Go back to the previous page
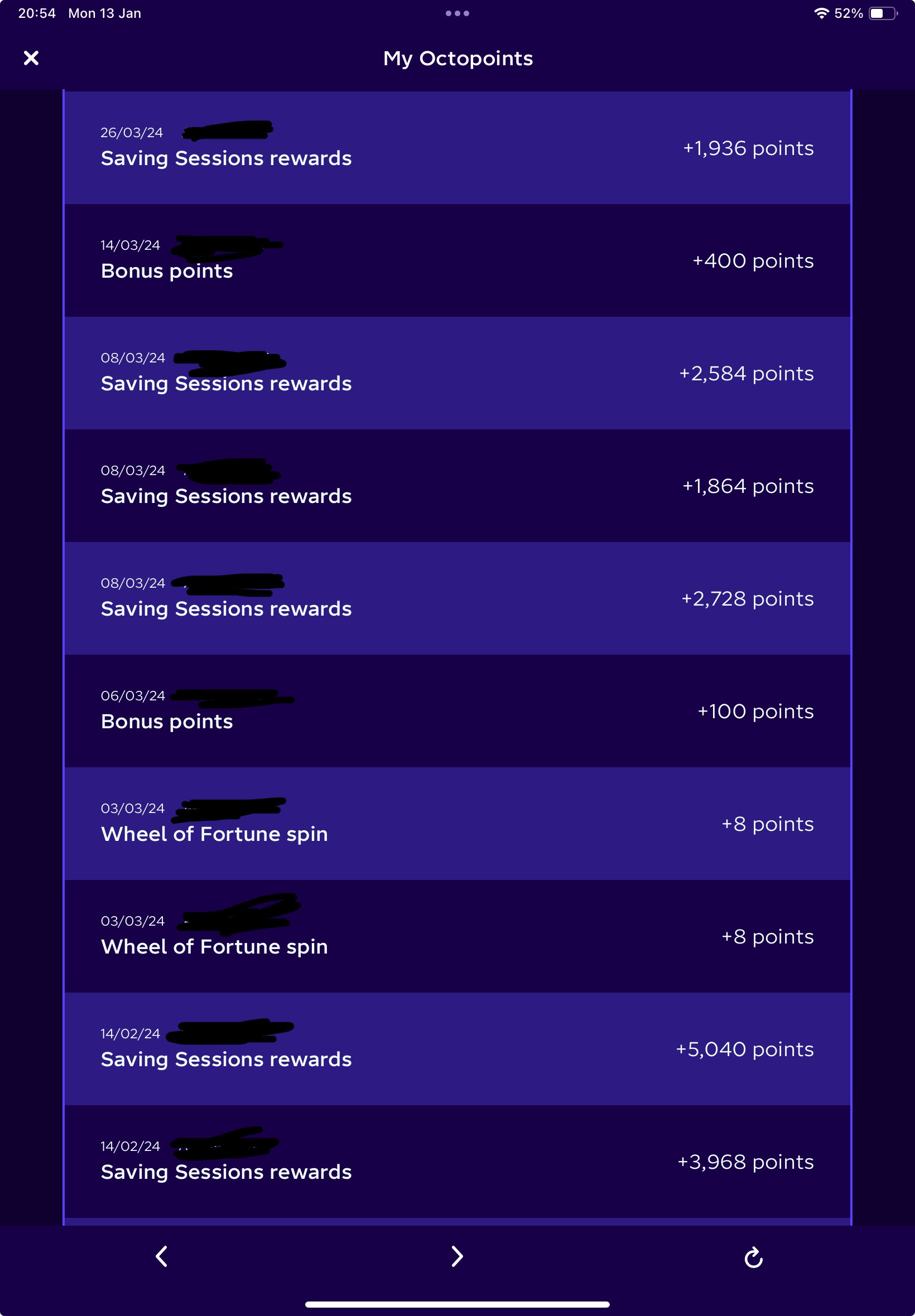The width and height of the screenshot is (915, 1316). click(162, 1256)
